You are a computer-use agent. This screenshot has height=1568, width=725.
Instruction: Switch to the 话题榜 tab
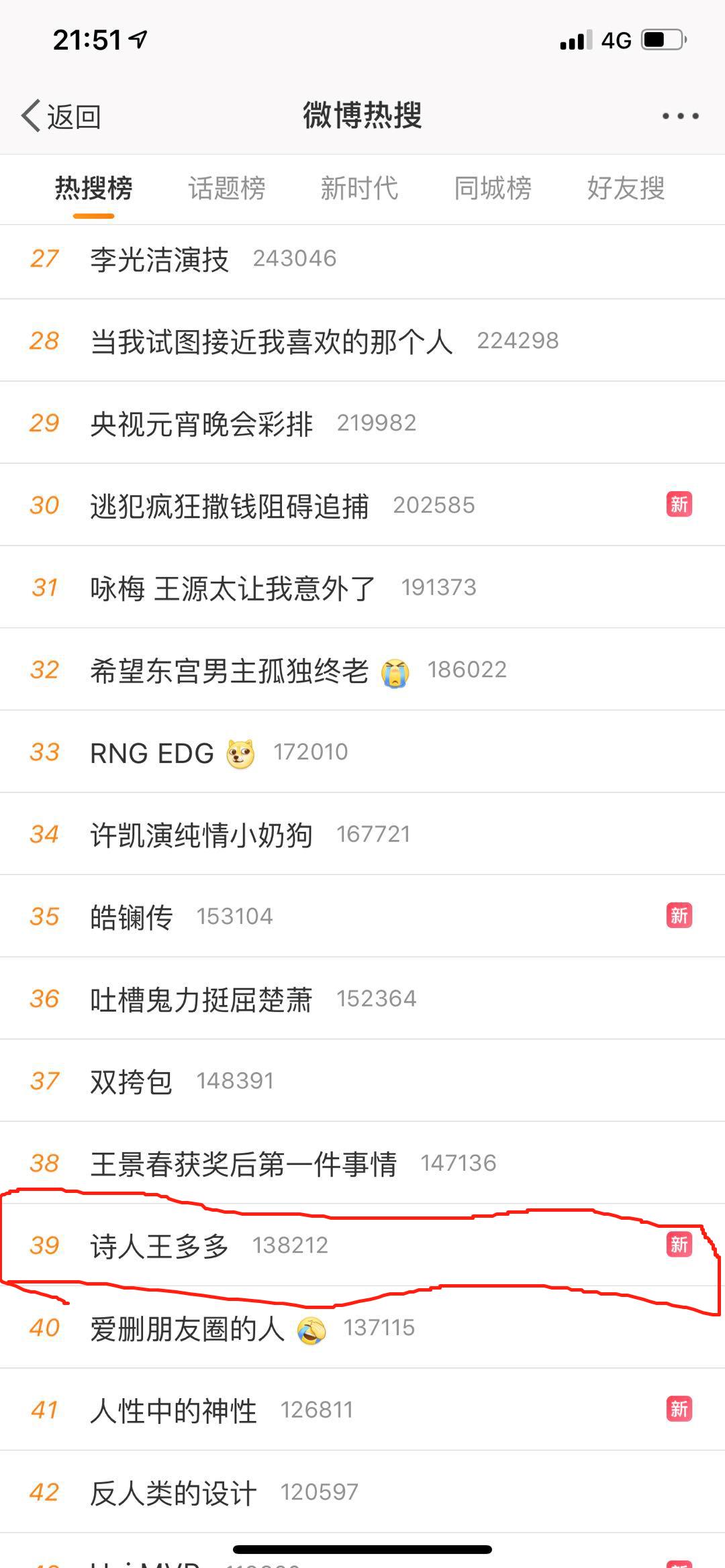click(227, 188)
